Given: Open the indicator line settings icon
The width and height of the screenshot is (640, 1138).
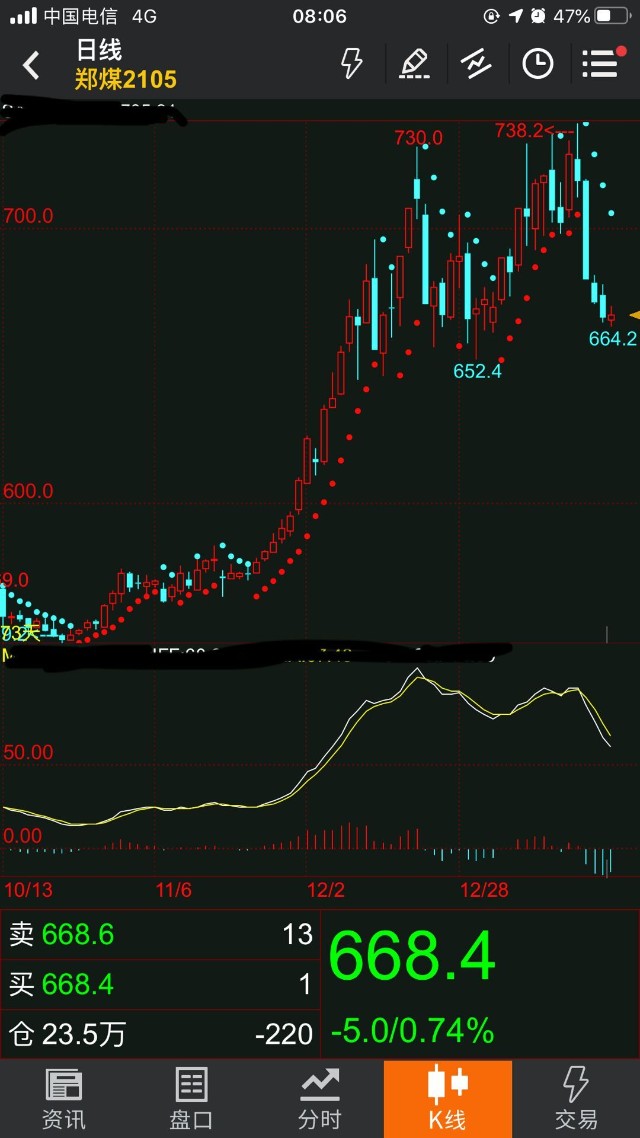Looking at the screenshot, I should point(476,64).
